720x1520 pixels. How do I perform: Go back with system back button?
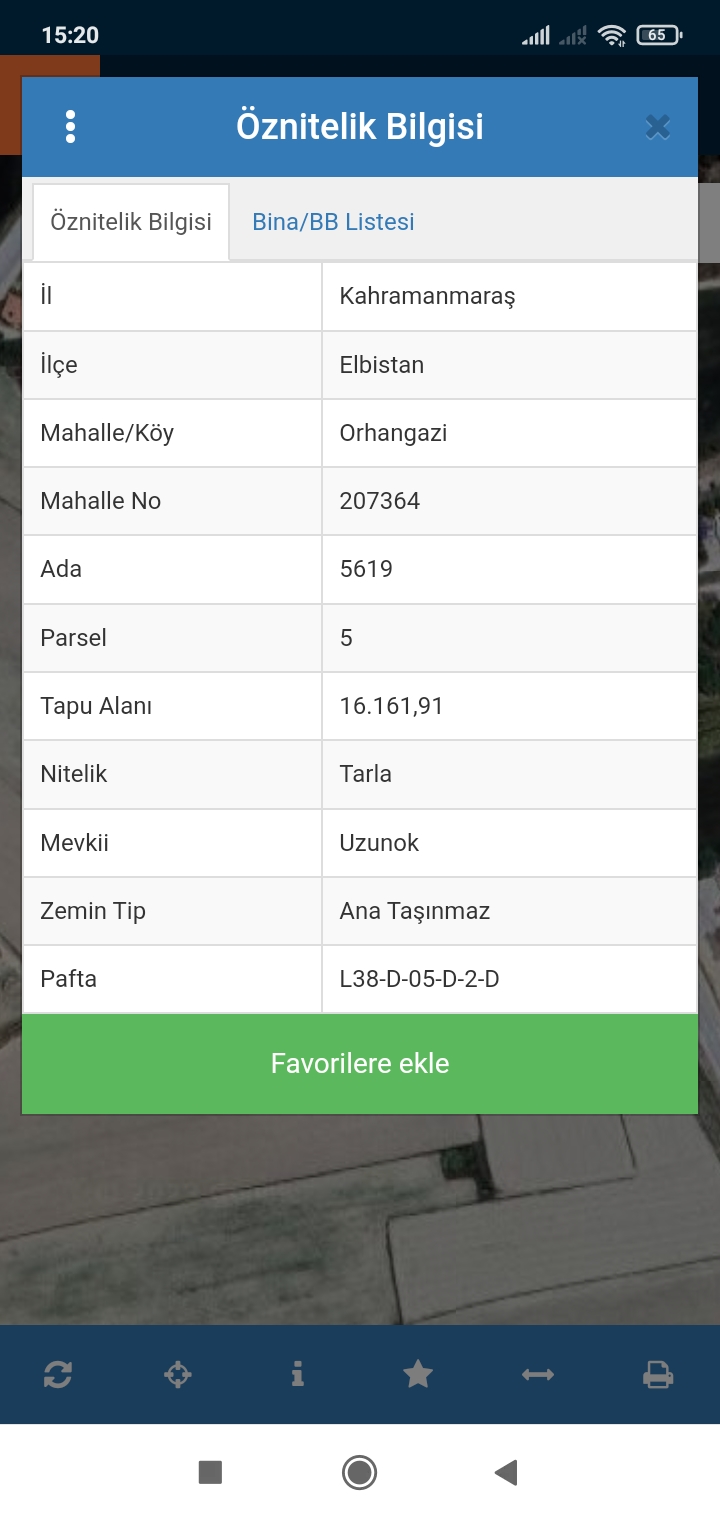point(506,1472)
